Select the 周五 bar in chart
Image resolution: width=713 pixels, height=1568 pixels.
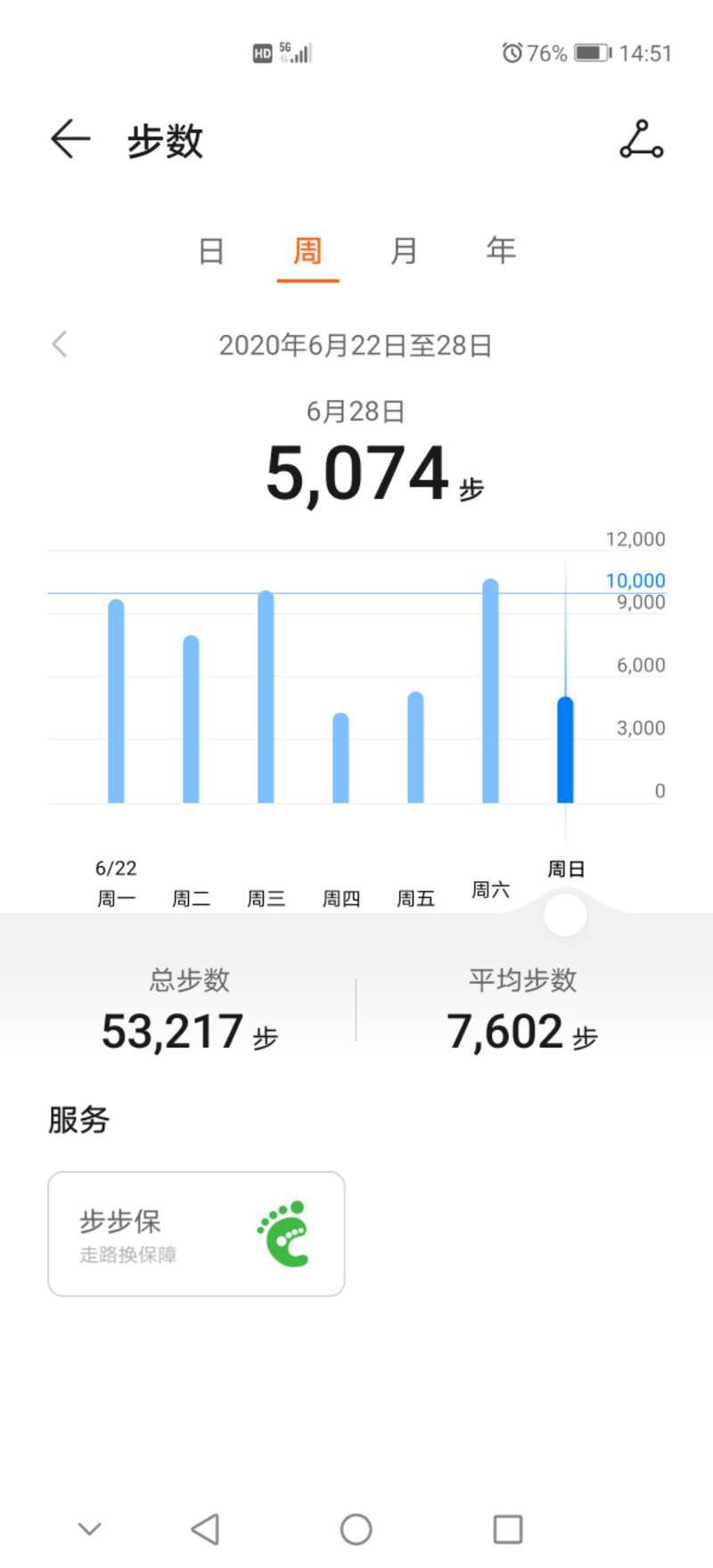pos(415,748)
